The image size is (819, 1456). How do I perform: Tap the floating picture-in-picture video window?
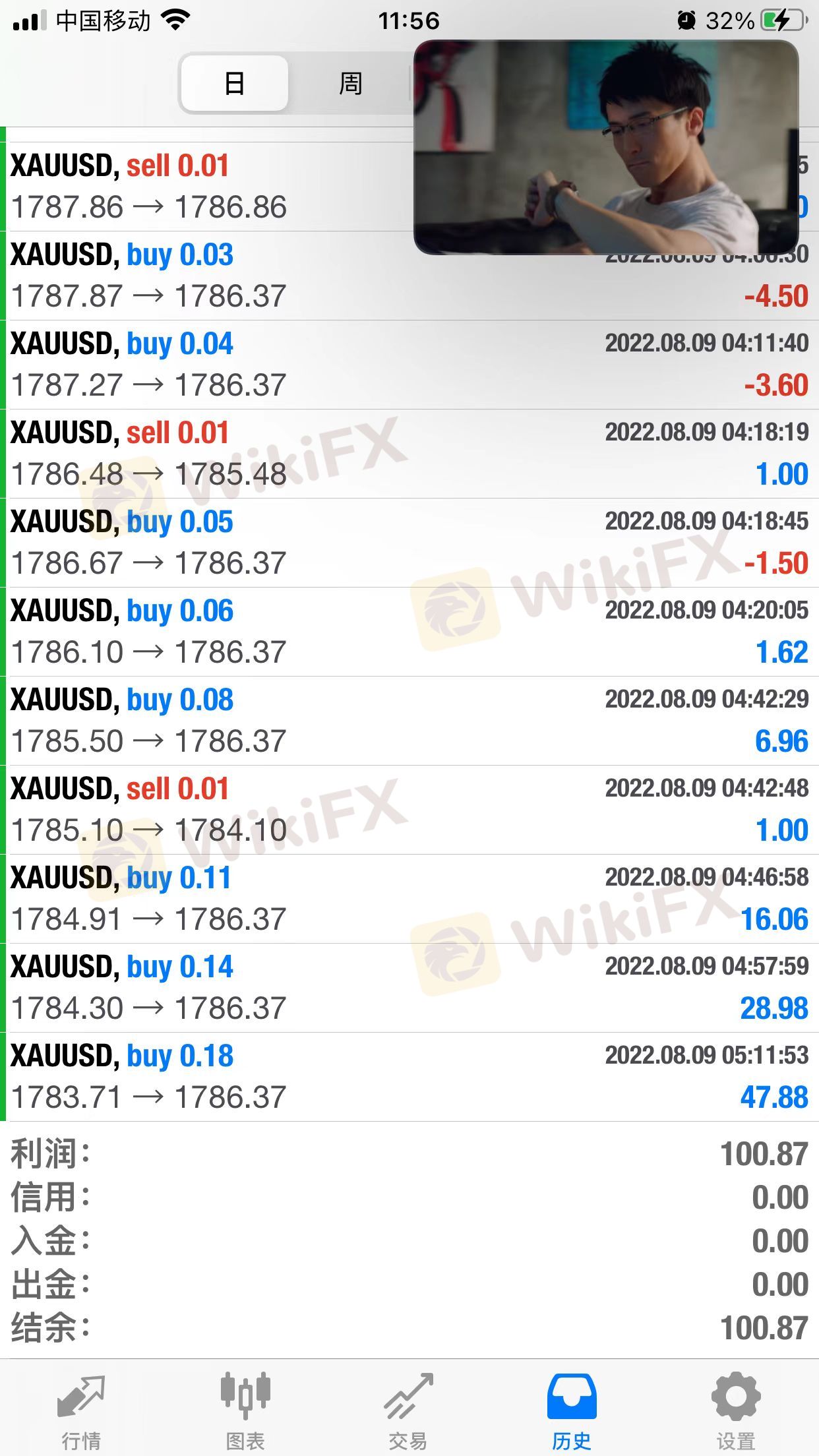coord(605,146)
